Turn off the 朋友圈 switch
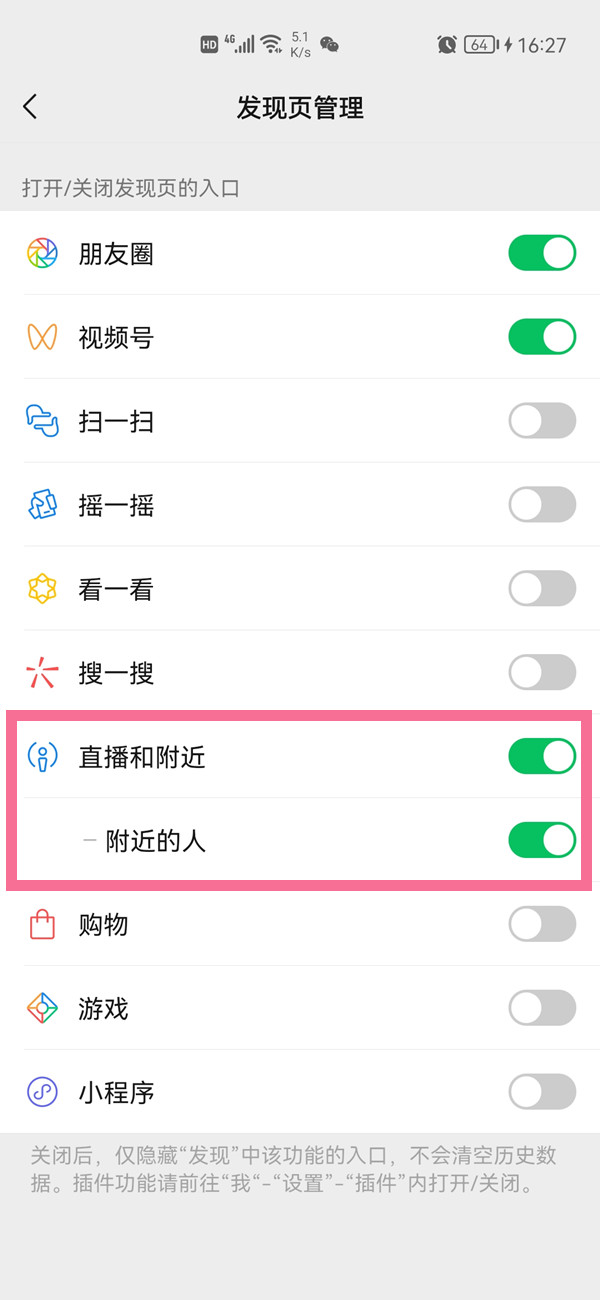The image size is (600, 1300). point(542,253)
